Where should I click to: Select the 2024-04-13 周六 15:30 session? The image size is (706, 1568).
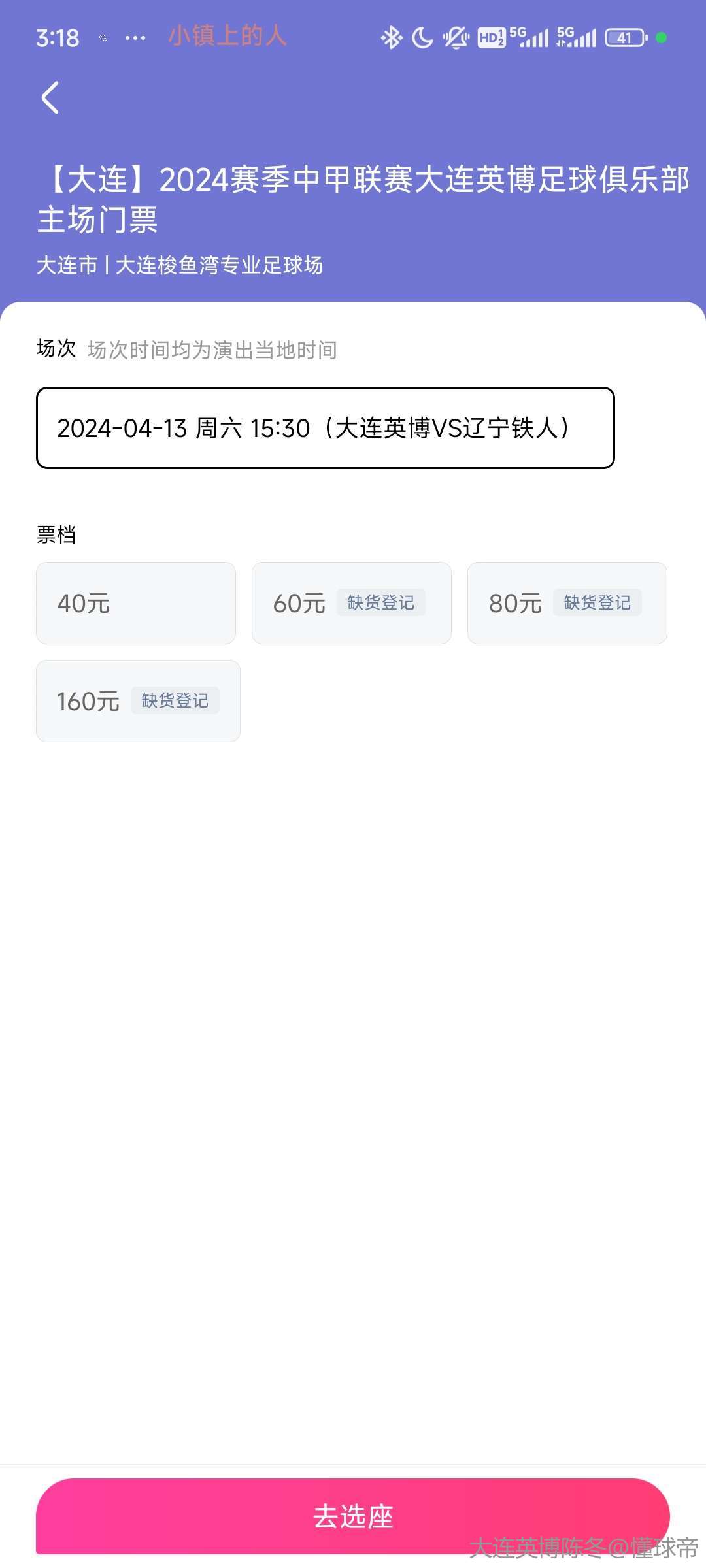pyautogui.click(x=326, y=428)
